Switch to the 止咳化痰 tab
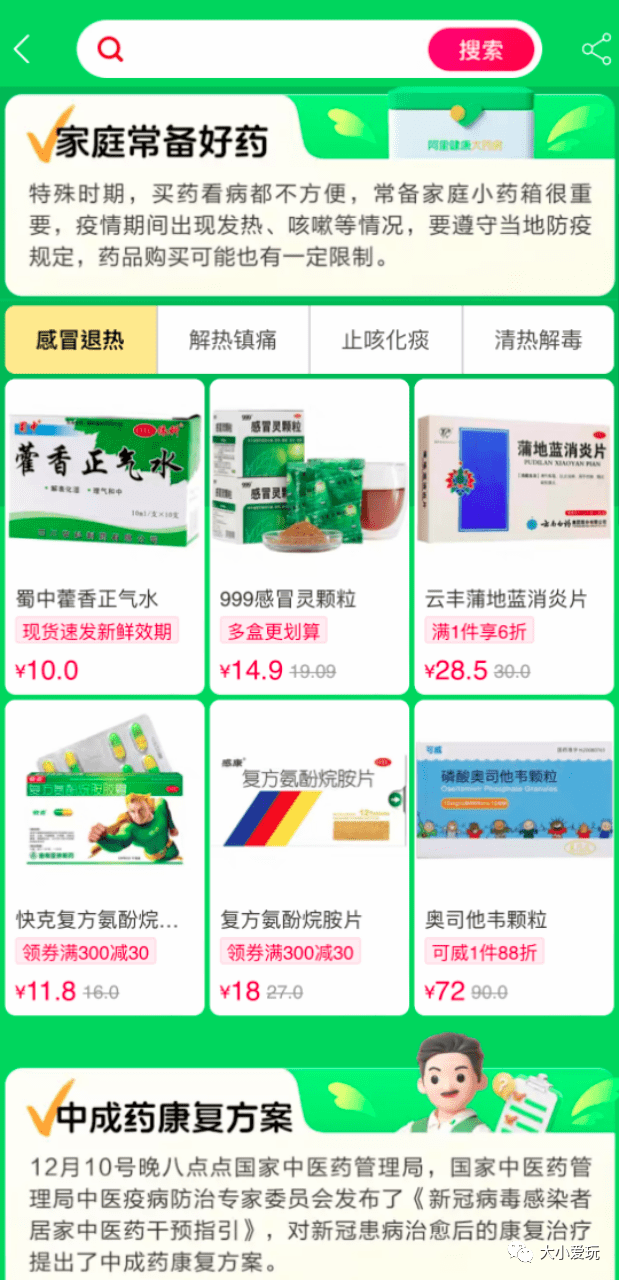The height and width of the screenshot is (1280, 619). tap(386, 340)
